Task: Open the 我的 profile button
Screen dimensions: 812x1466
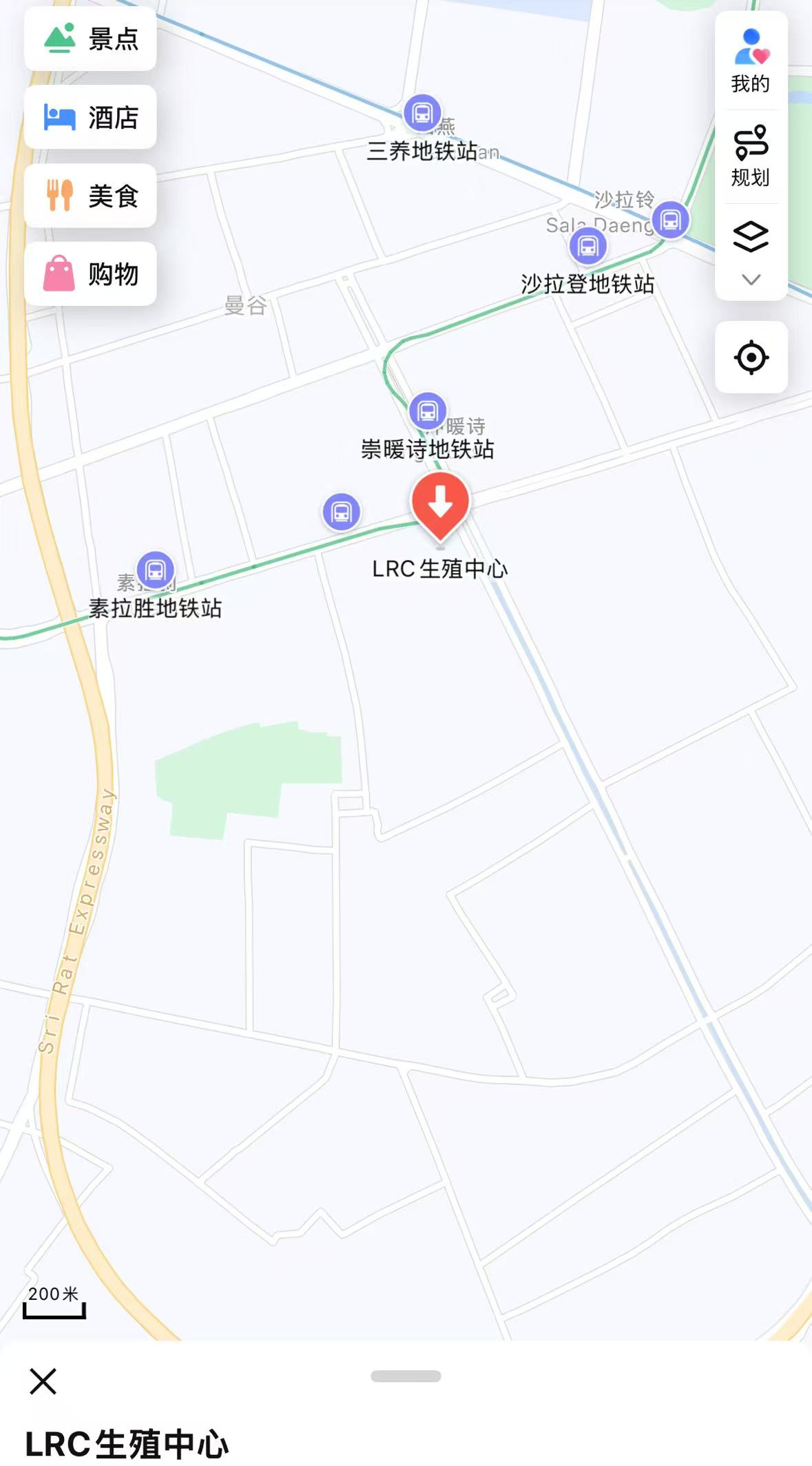Action: [751, 61]
